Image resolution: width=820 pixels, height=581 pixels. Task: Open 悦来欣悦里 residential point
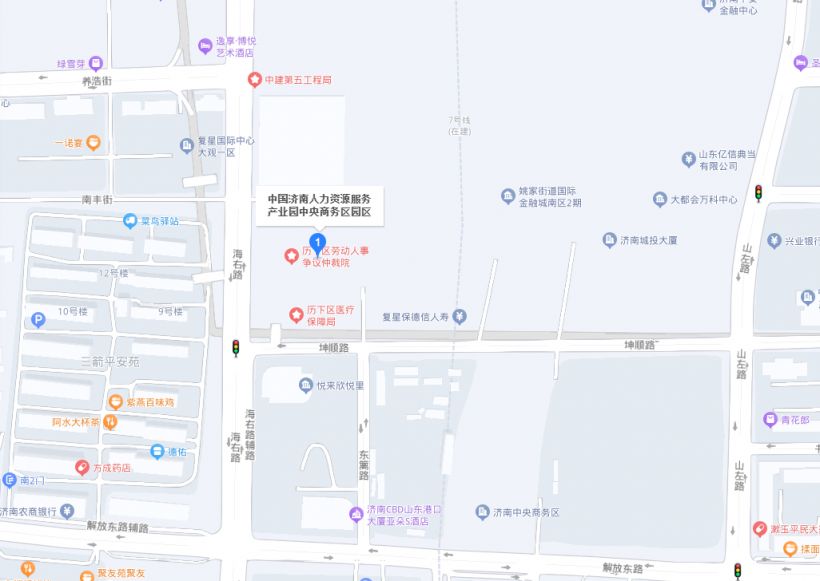(305, 385)
